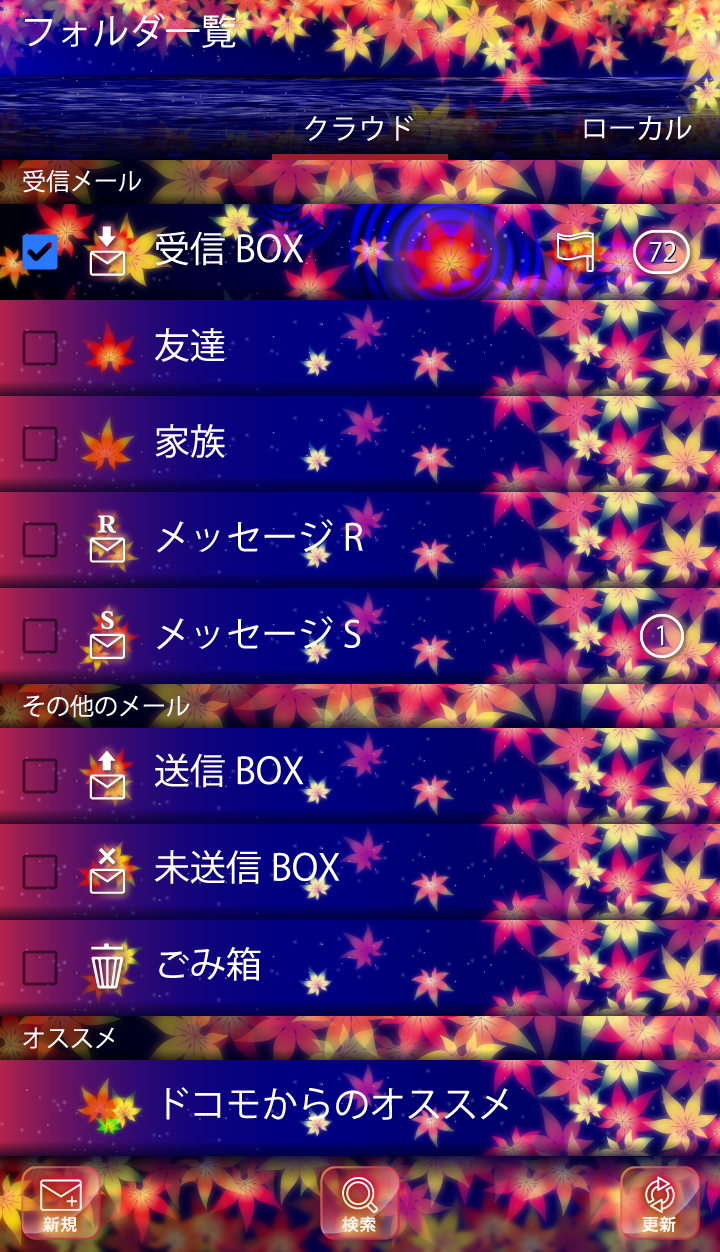Screen dimensions: 720x1252
Task: Uncheck the 受信 BOX checkbox
Action: 40,251
